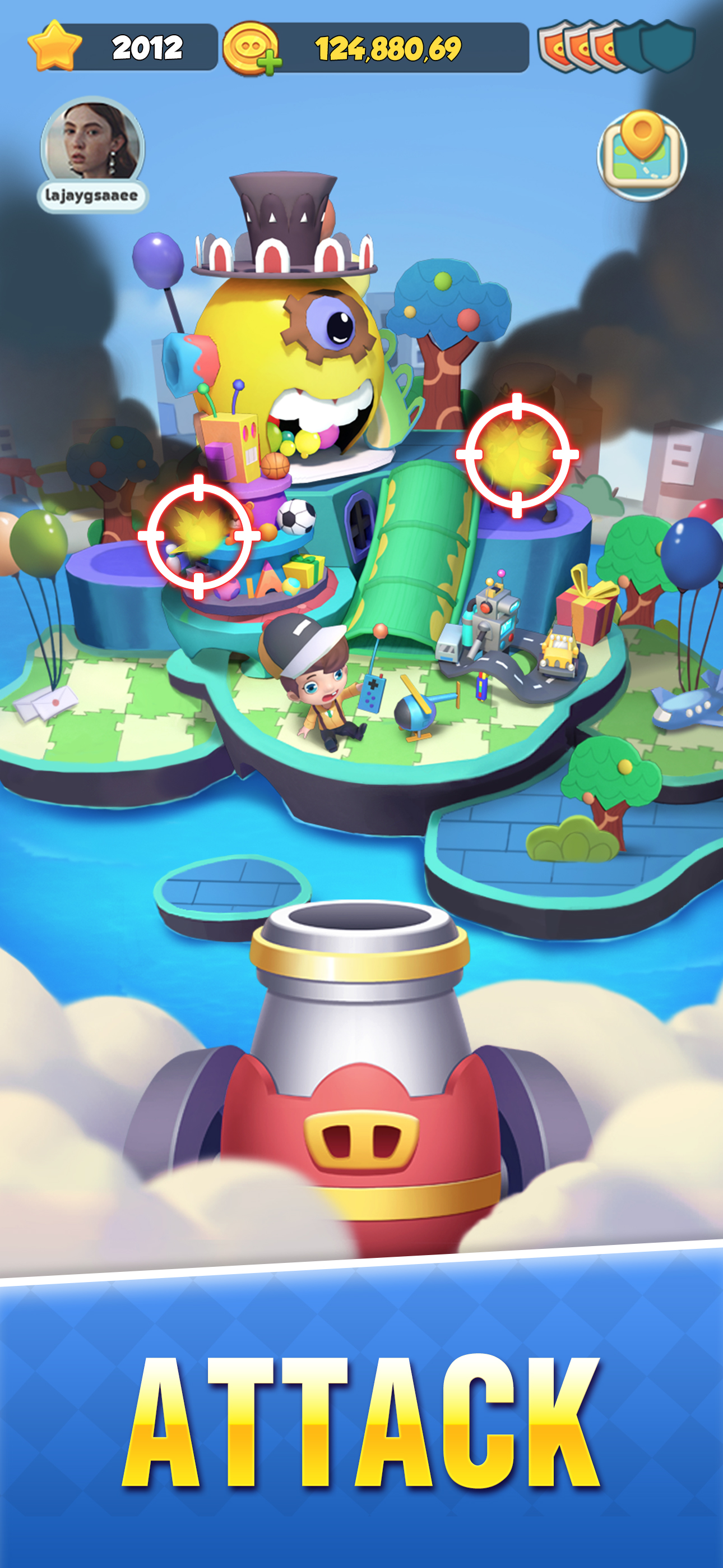Open the island map

641,155
